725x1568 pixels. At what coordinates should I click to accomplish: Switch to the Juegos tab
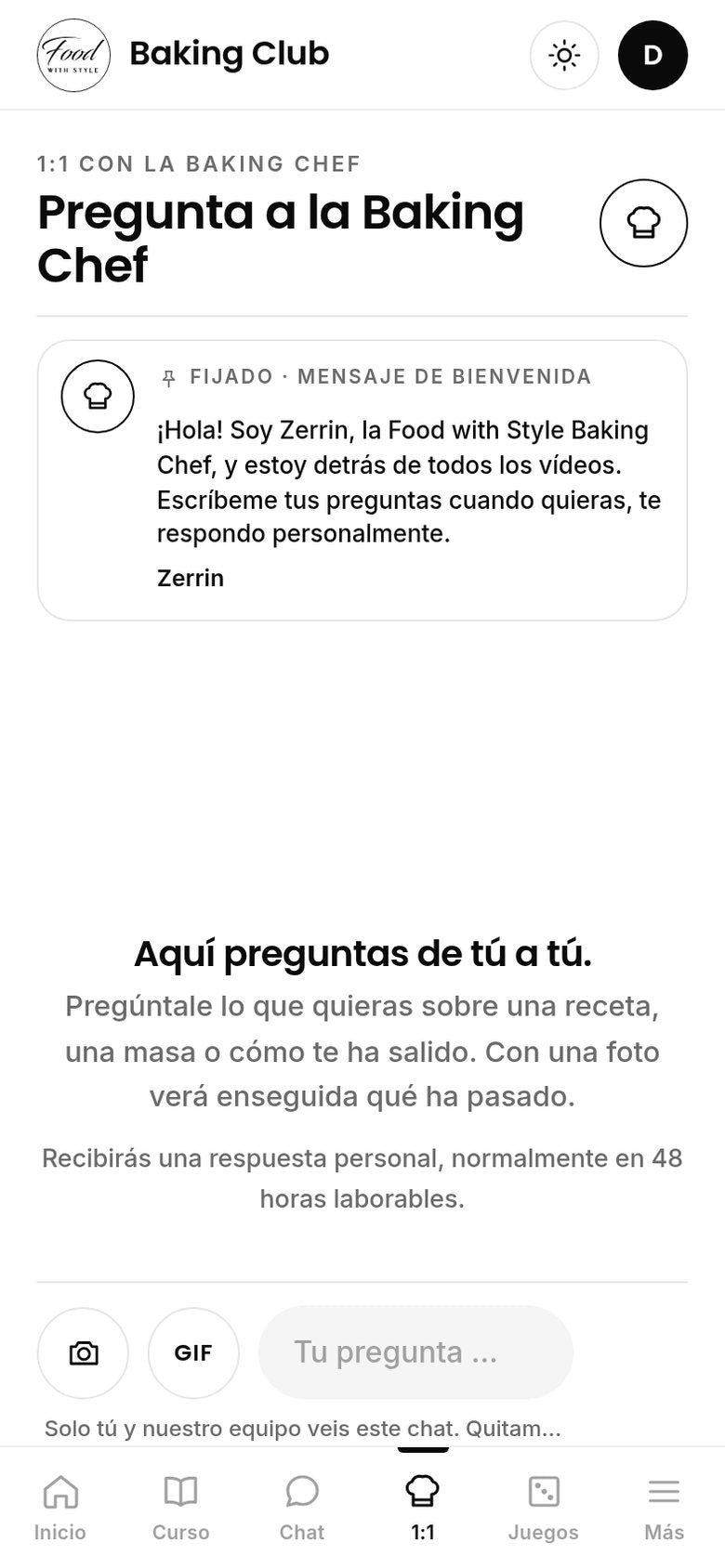544,1509
